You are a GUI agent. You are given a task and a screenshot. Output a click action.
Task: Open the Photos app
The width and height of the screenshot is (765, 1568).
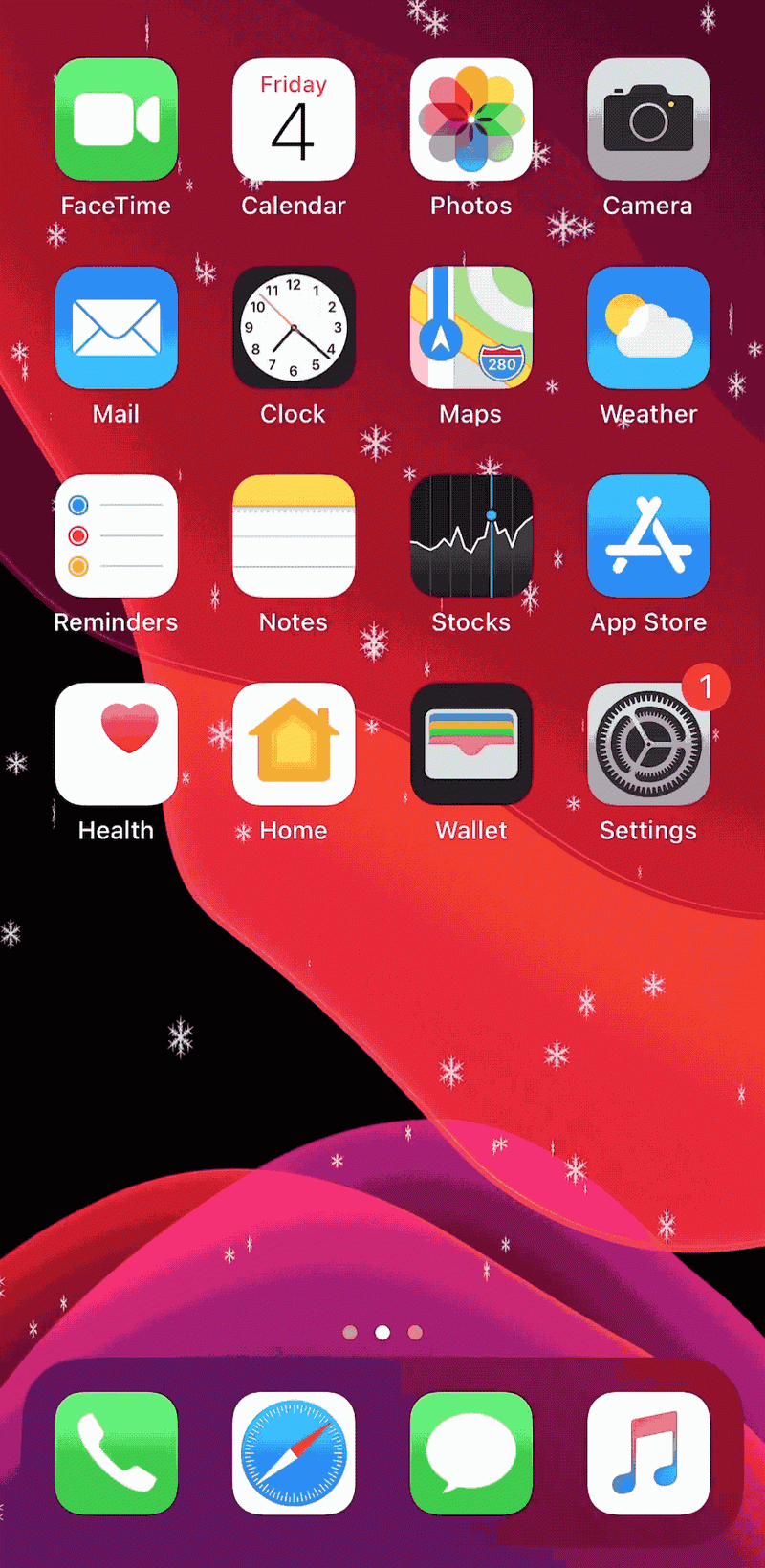[471, 120]
